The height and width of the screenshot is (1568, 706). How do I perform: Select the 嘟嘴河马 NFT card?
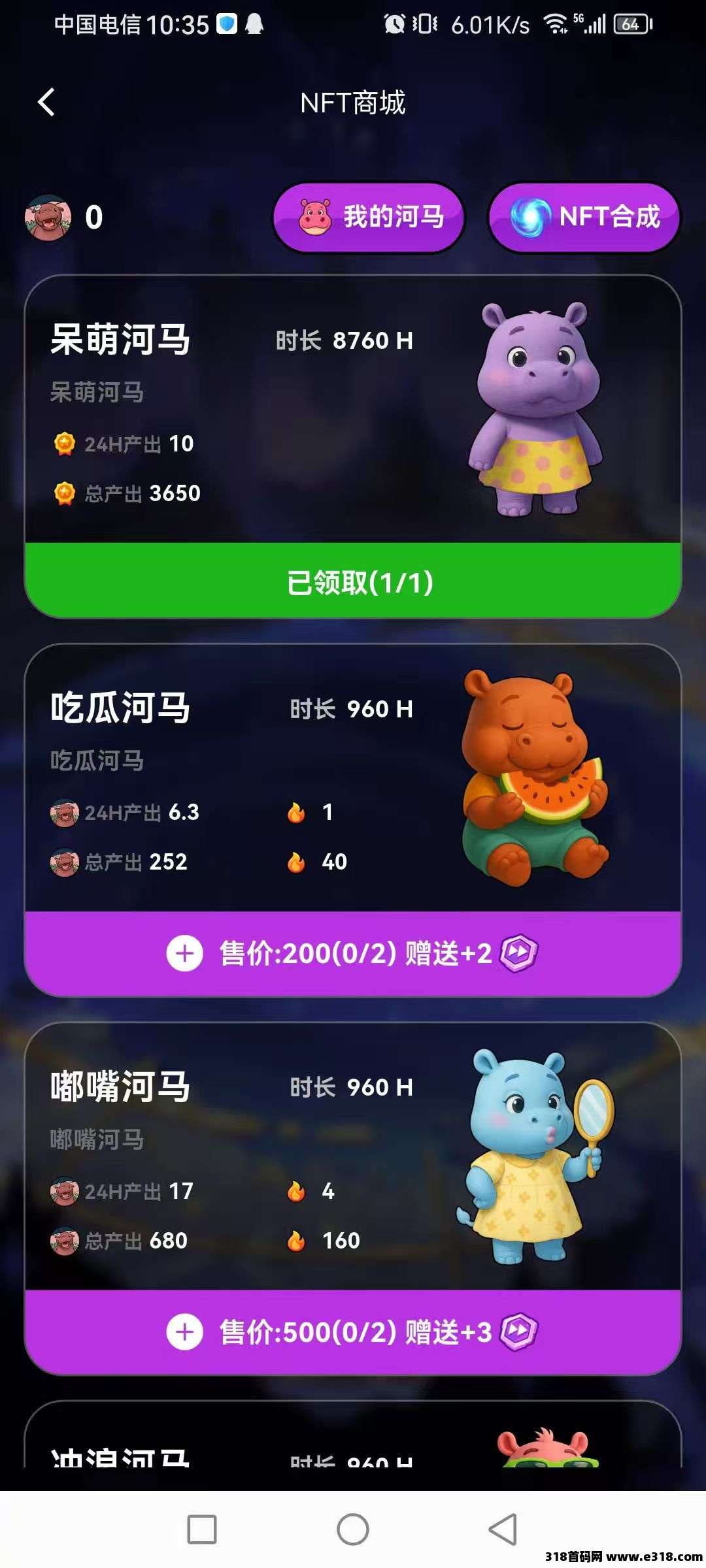click(x=353, y=1156)
